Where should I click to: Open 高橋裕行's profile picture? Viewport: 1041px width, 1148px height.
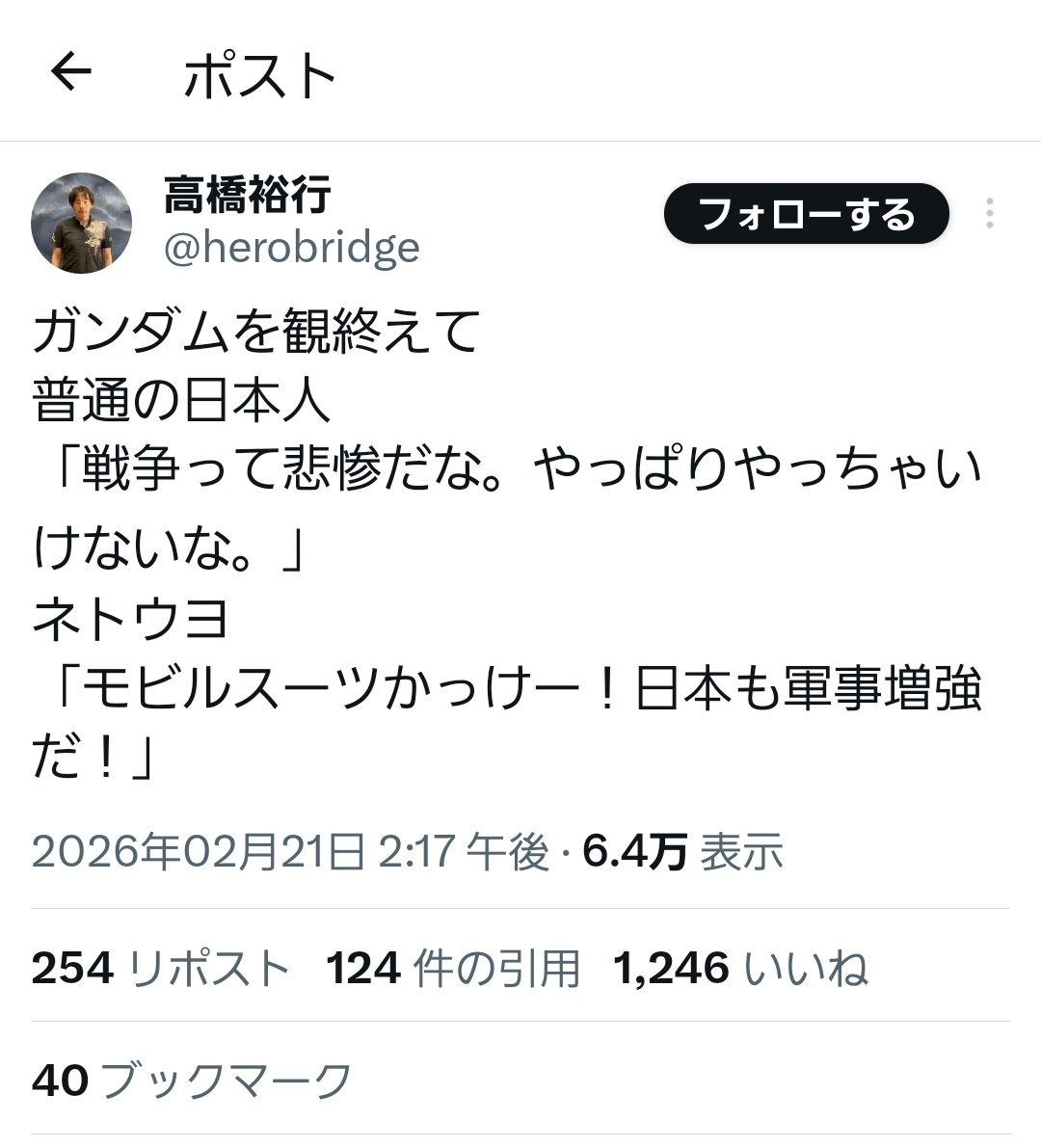point(82,223)
